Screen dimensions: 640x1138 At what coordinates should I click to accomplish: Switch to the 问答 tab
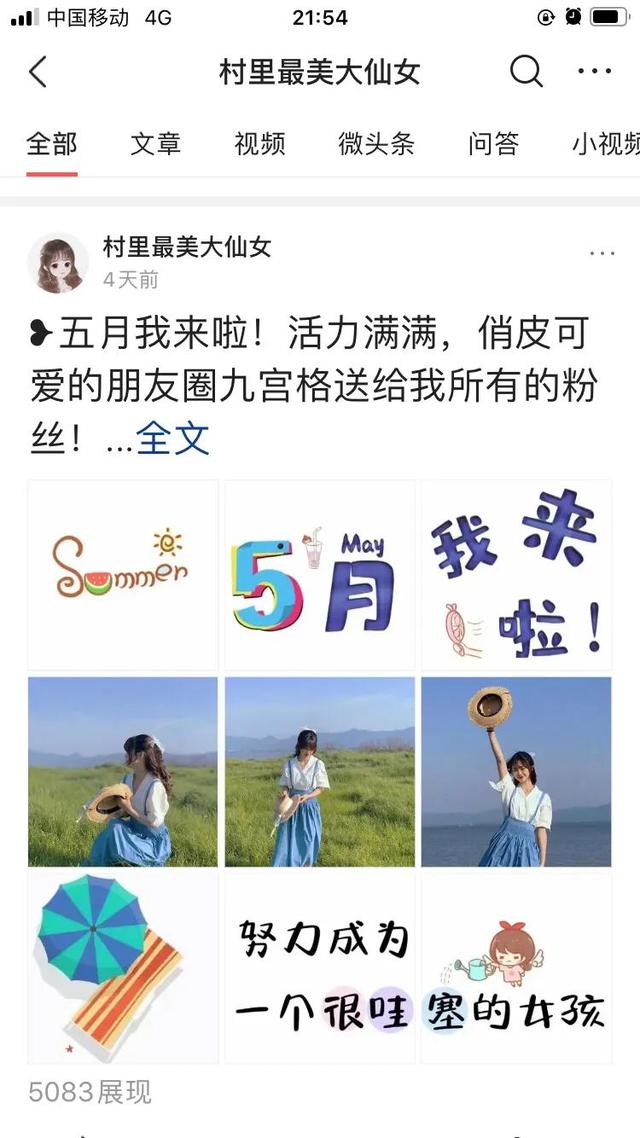point(493,144)
